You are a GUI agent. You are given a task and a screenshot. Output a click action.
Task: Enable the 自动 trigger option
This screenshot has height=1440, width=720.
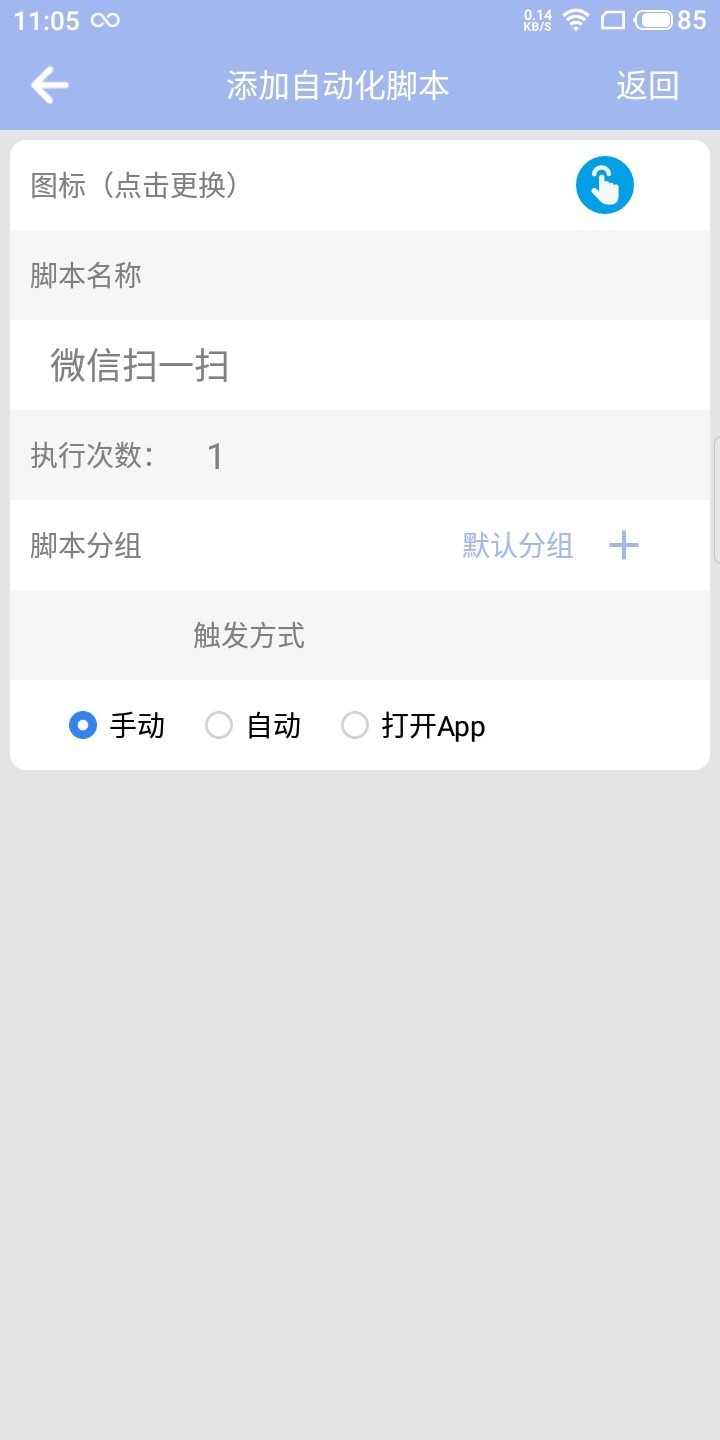coord(219,725)
